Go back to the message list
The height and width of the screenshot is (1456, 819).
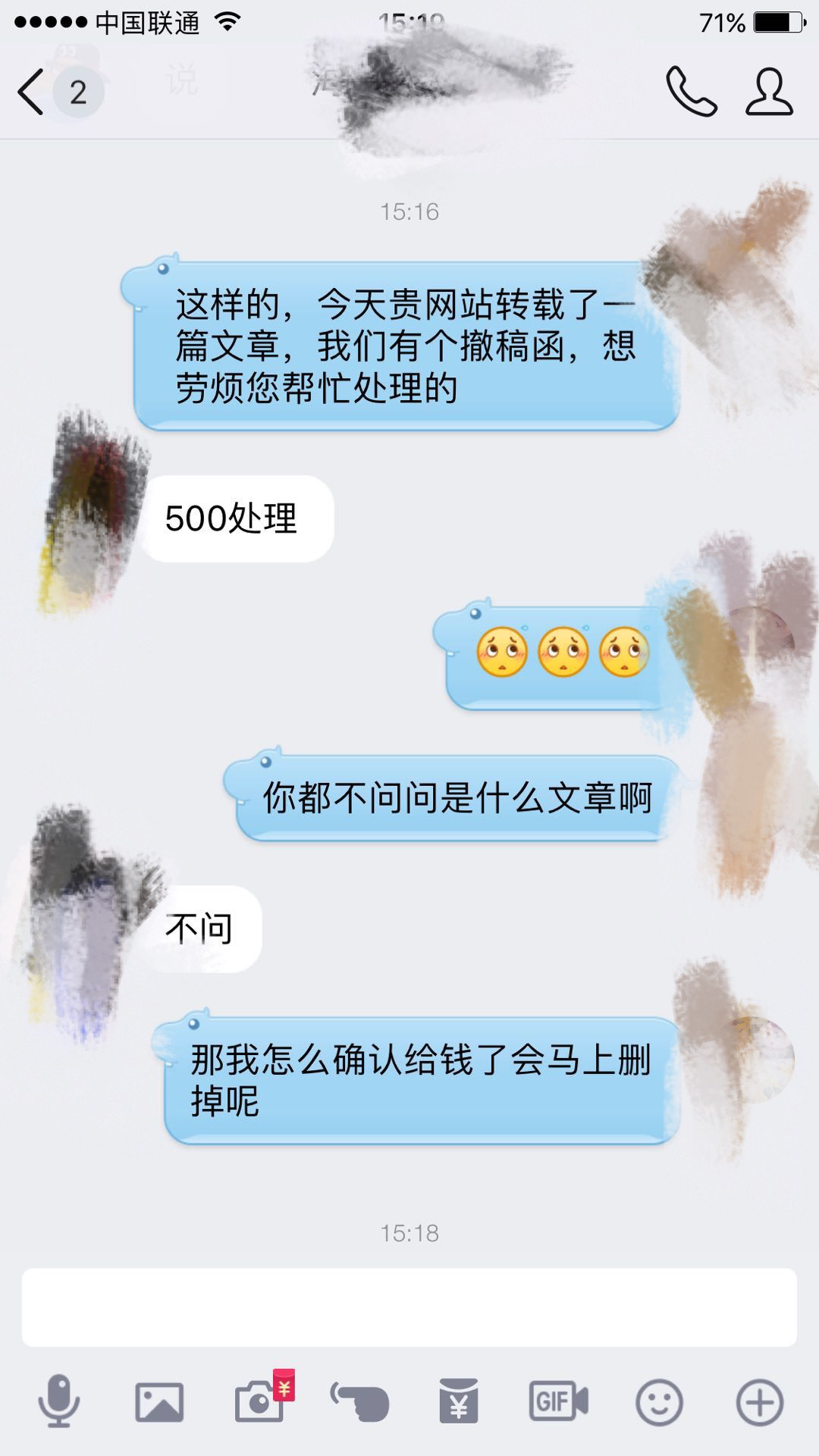(32, 92)
